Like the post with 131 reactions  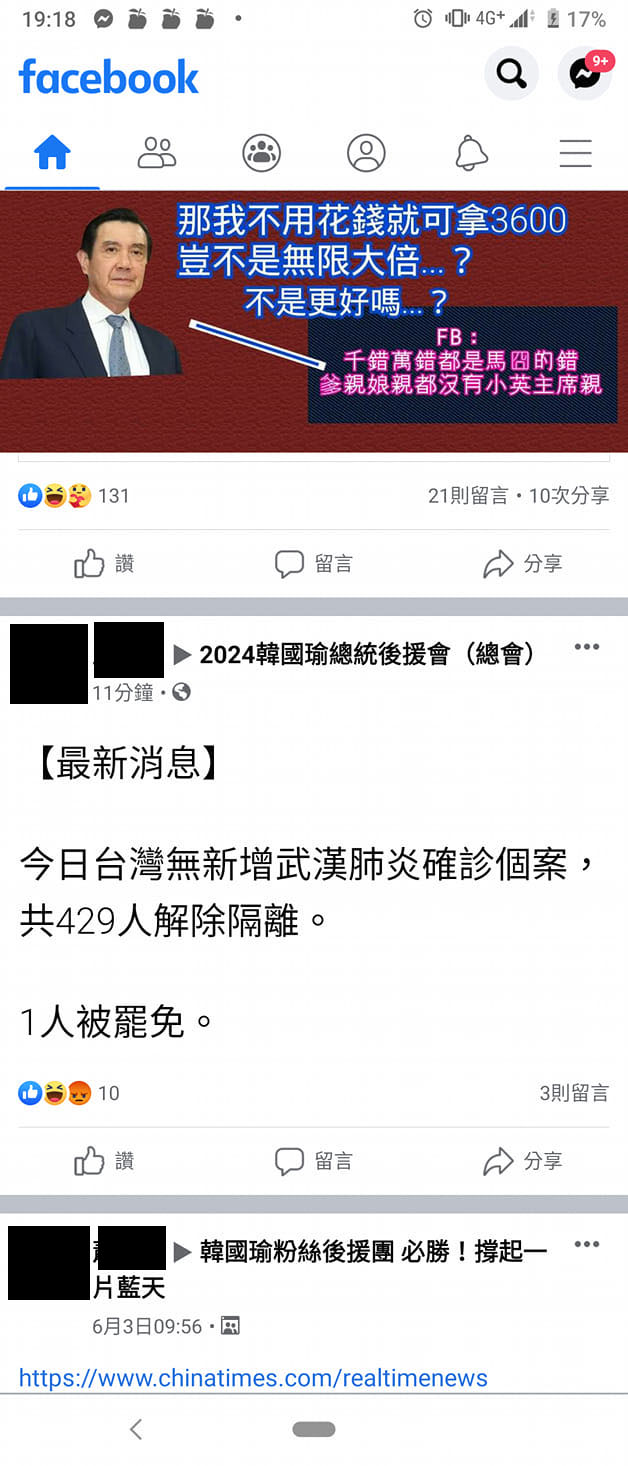pos(104,564)
